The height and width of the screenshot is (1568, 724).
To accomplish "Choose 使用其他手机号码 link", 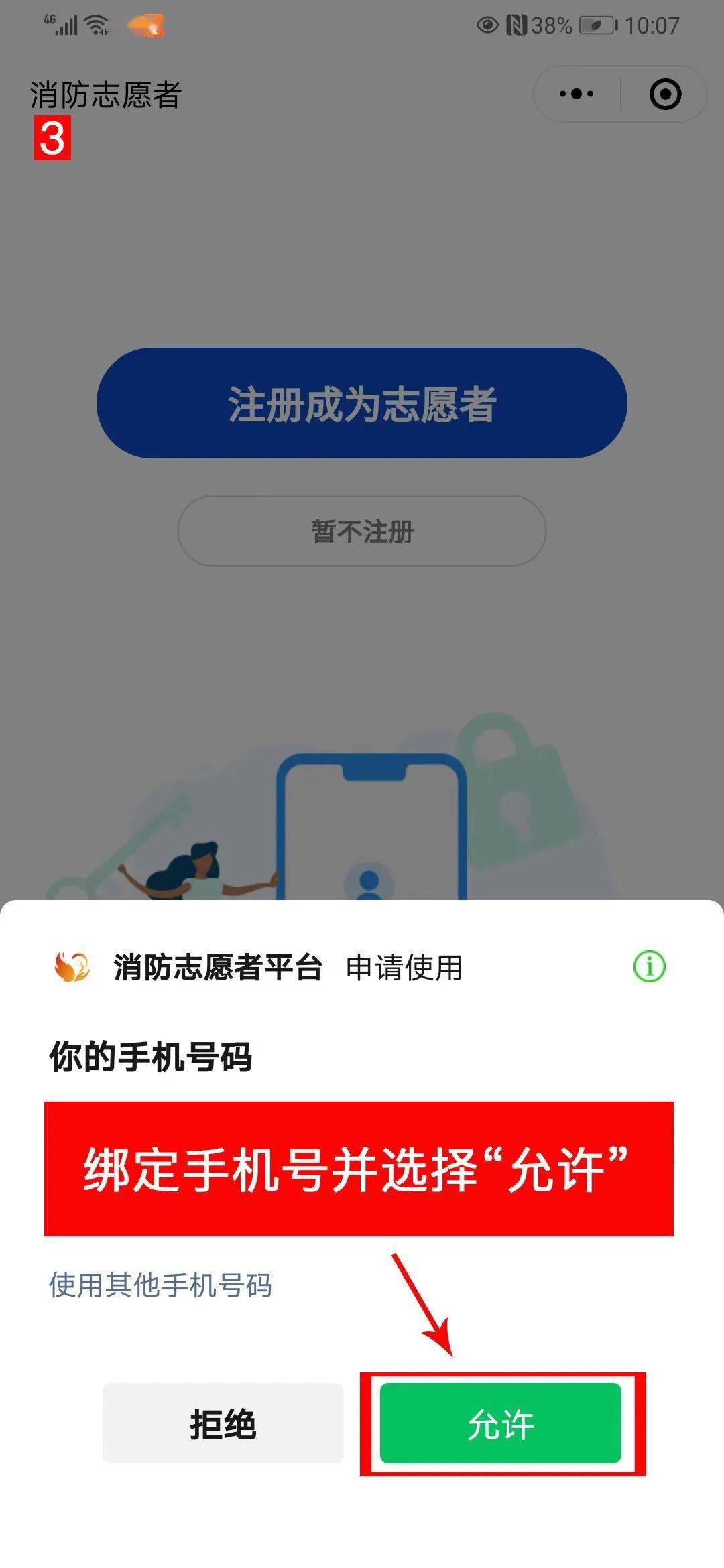I will pos(160,1285).
